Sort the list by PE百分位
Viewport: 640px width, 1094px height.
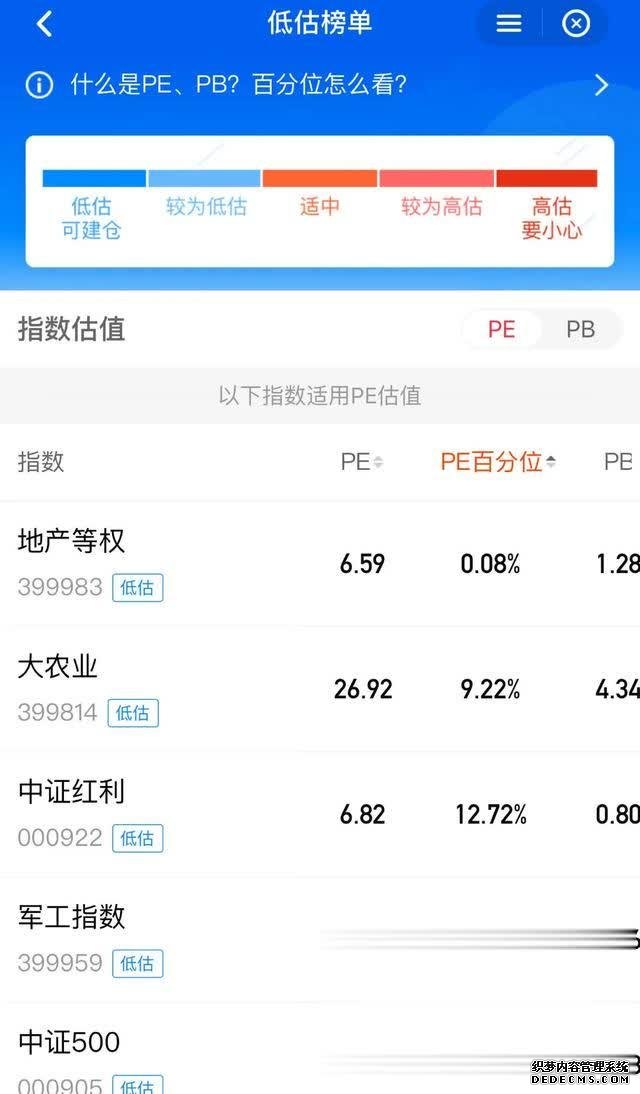pos(498,462)
